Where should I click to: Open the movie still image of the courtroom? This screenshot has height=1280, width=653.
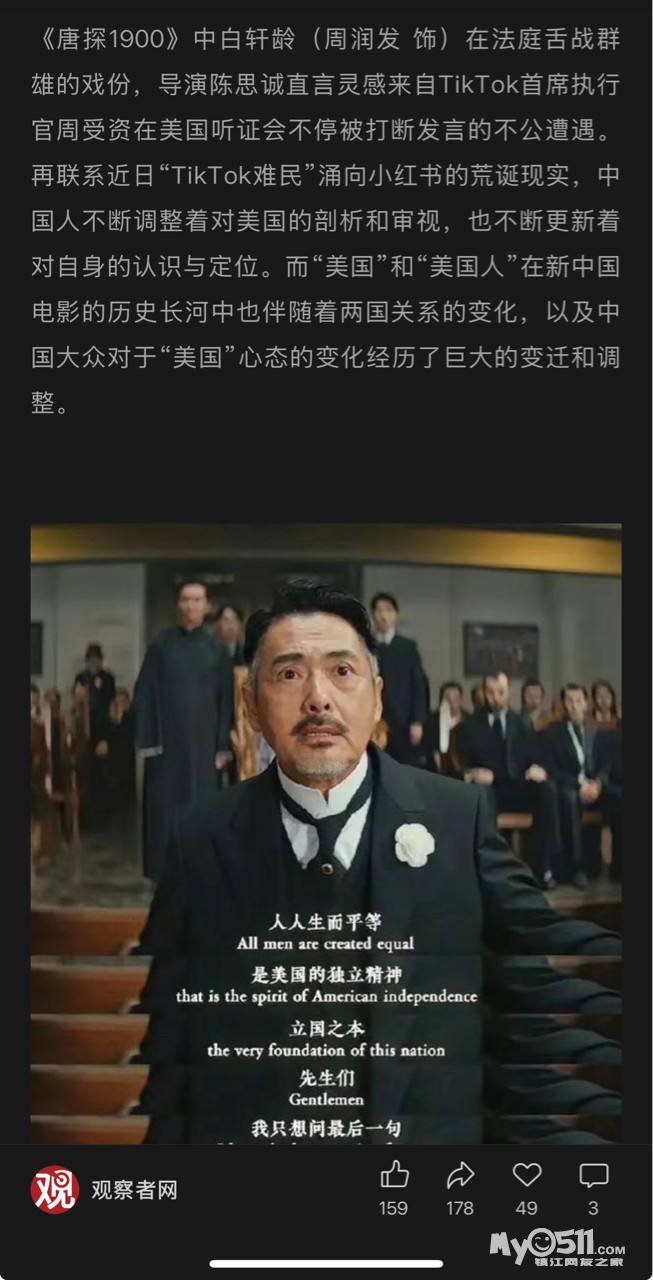(x=326, y=834)
